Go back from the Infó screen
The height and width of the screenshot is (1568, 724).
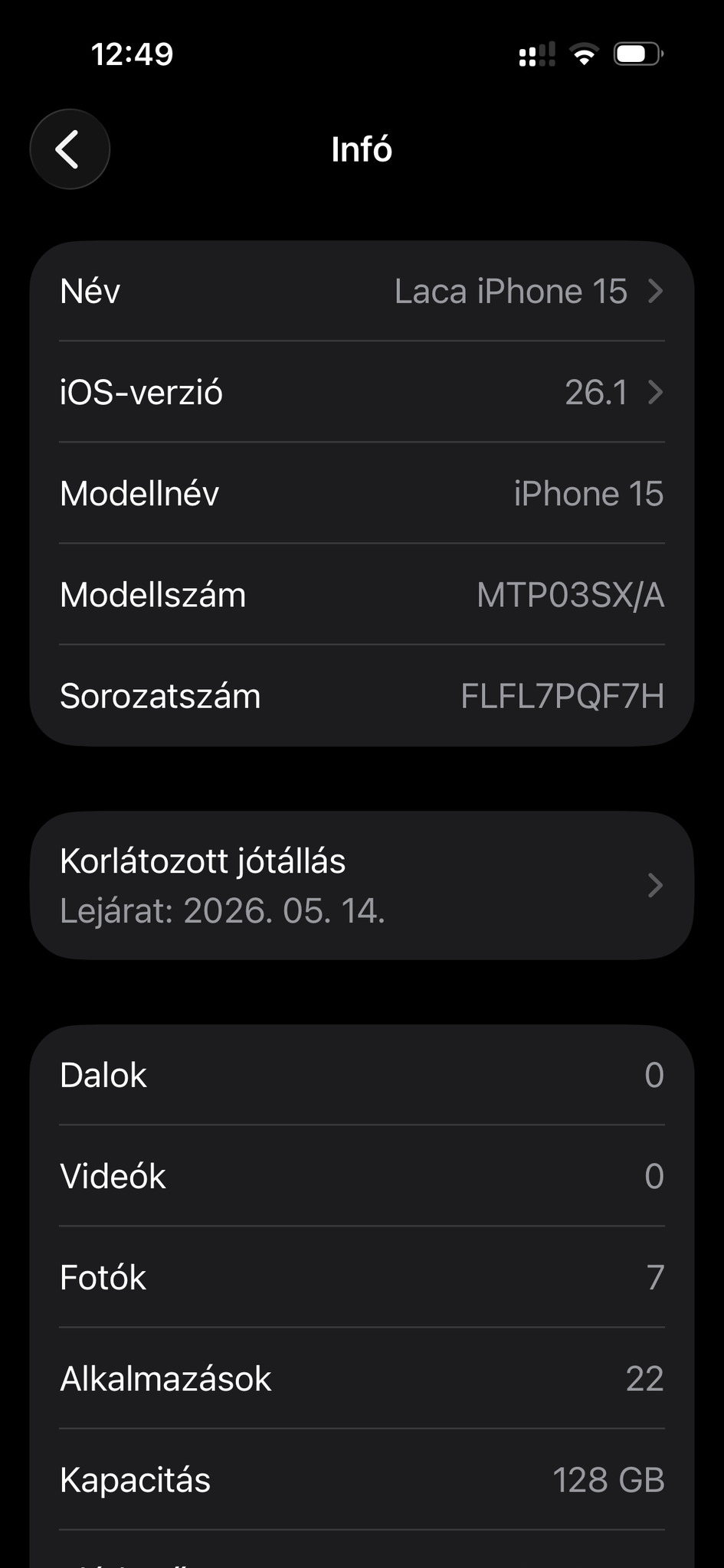[70, 149]
